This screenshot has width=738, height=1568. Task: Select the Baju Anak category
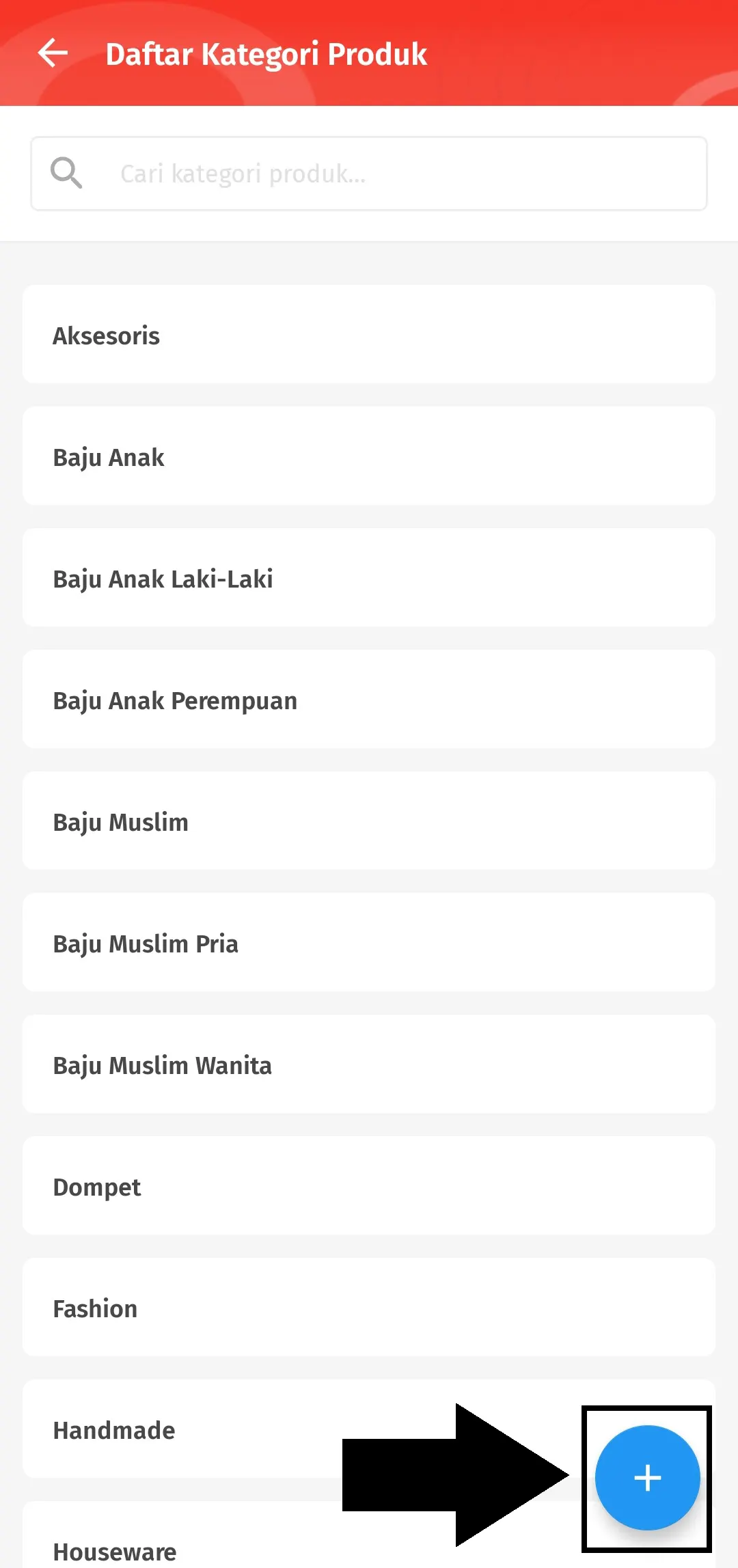369,456
